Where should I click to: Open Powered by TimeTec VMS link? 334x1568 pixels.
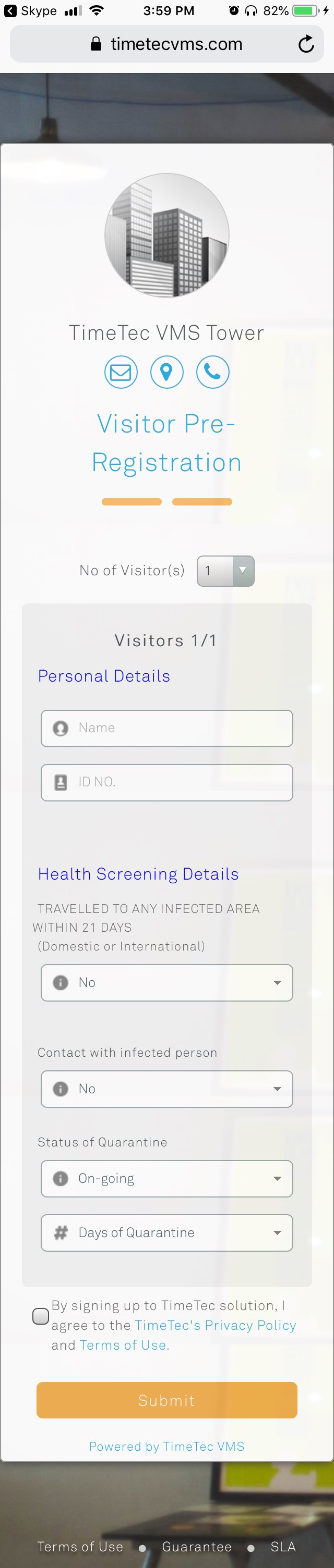click(166, 1446)
